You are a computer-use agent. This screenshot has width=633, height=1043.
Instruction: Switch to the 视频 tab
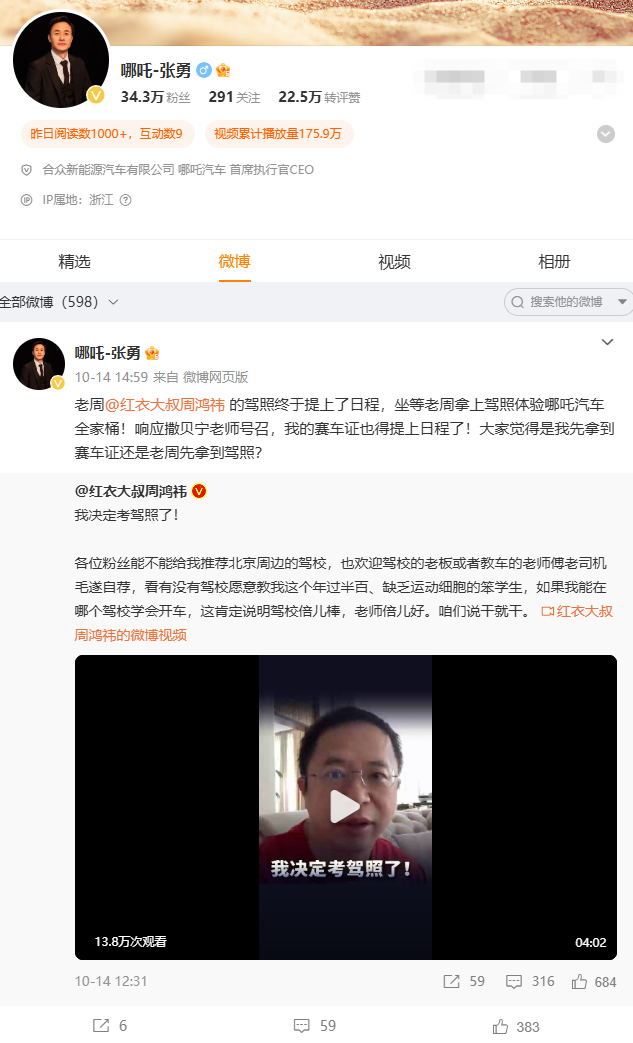pyautogui.click(x=394, y=262)
